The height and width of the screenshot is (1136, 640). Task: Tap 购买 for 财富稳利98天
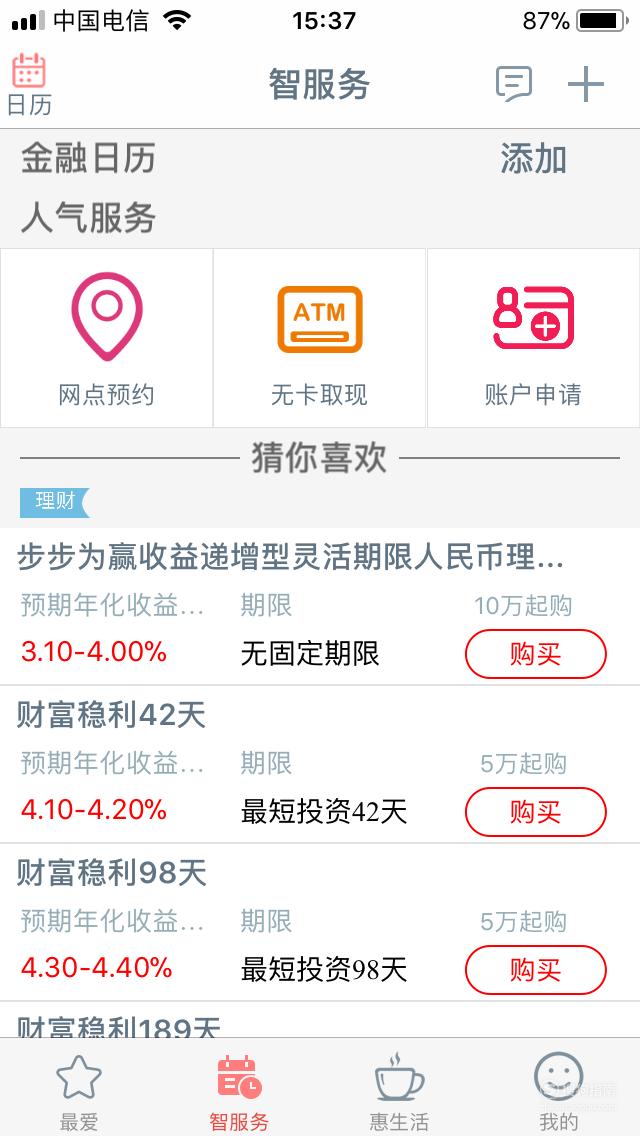536,970
